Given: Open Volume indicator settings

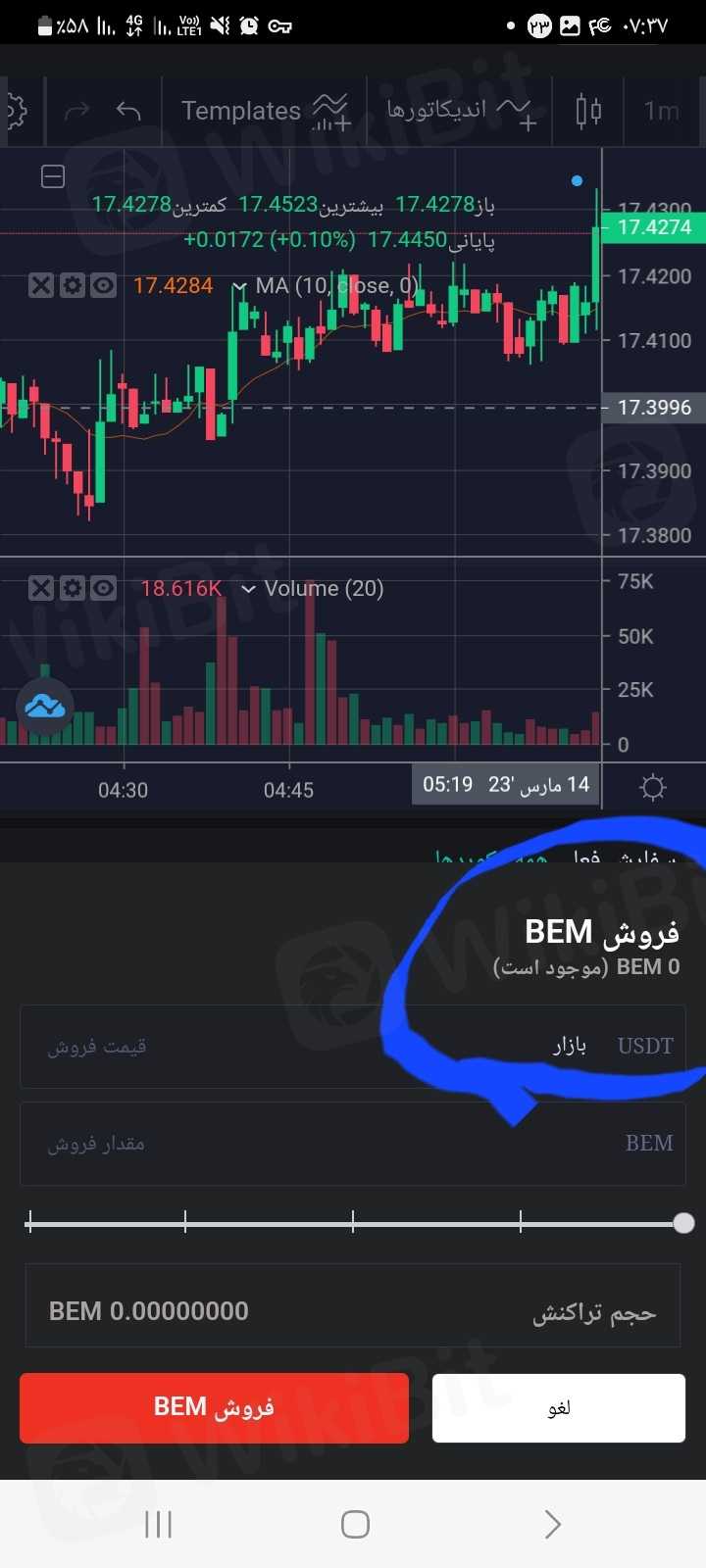Looking at the screenshot, I should [72, 588].
